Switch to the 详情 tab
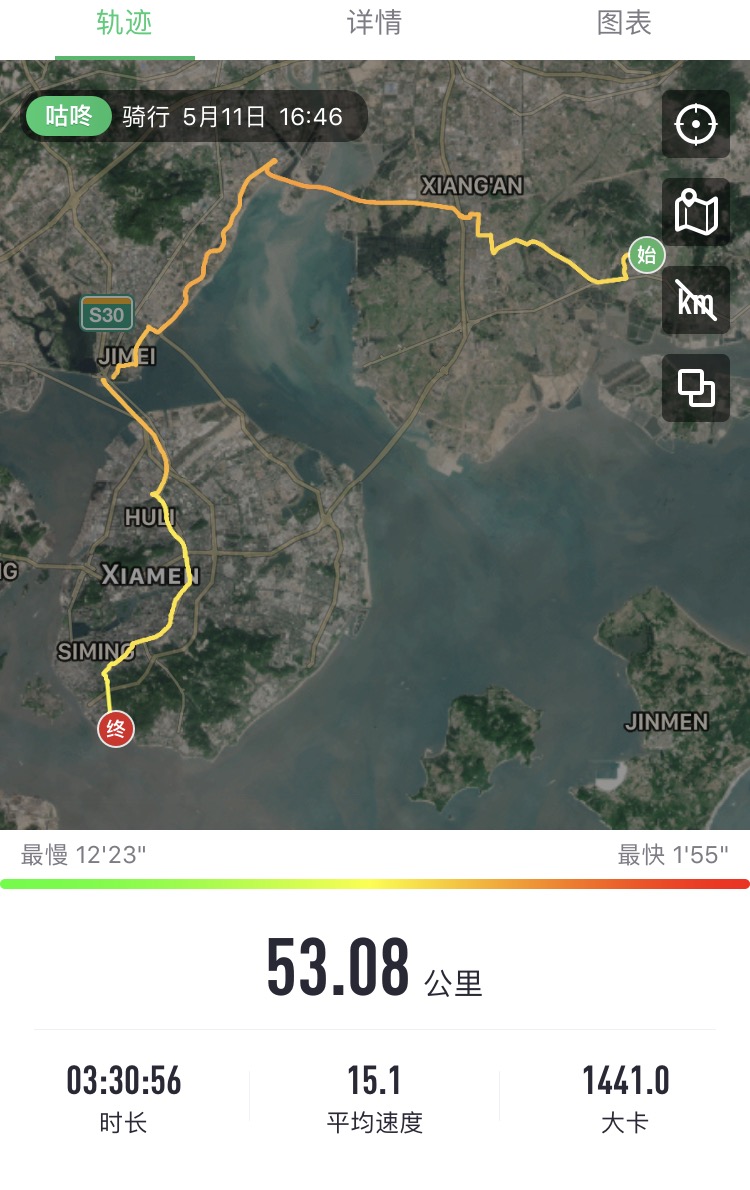Image resolution: width=750 pixels, height=1190 pixels. point(374,24)
